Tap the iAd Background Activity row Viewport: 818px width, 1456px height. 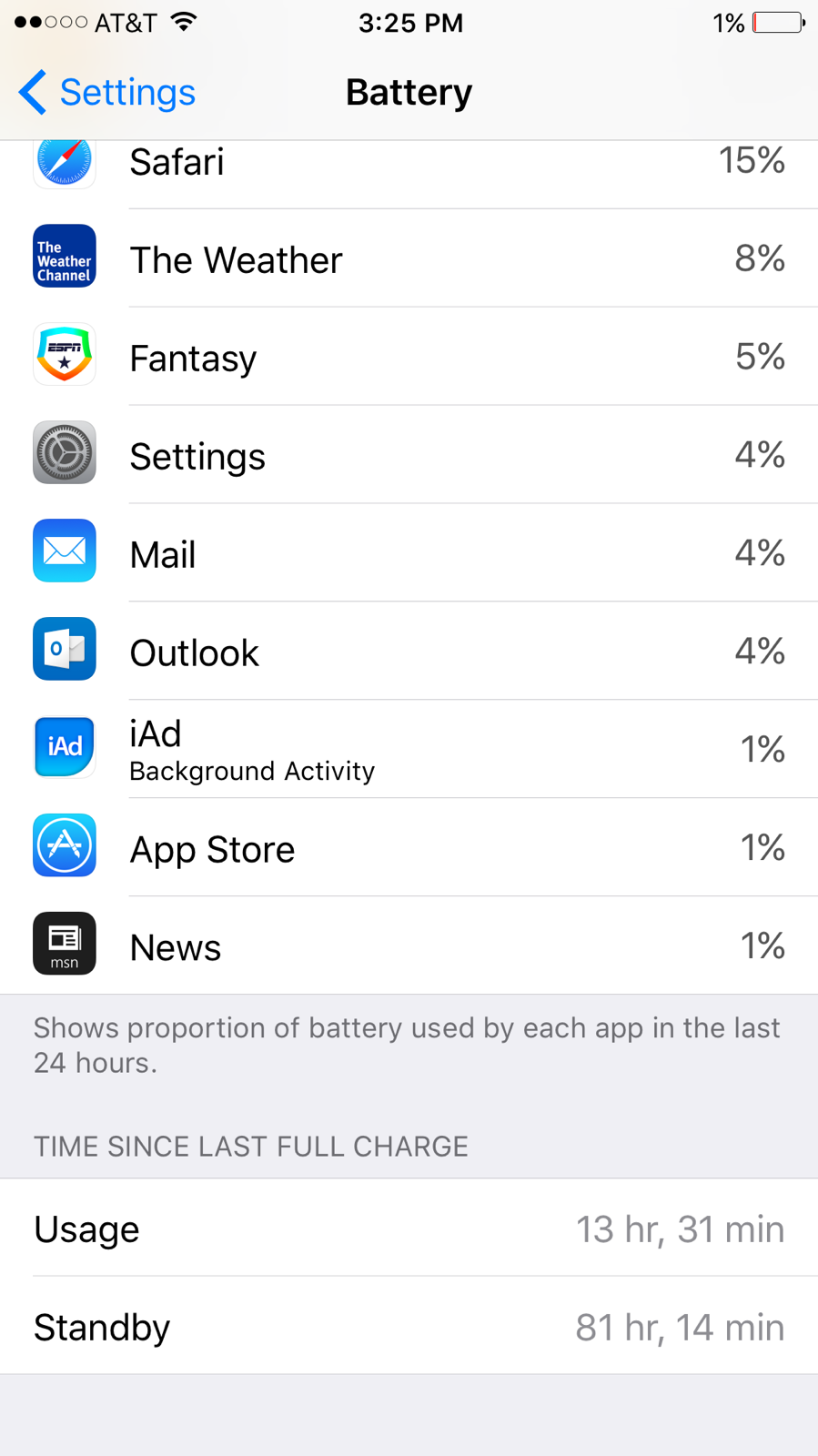point(409,750)
